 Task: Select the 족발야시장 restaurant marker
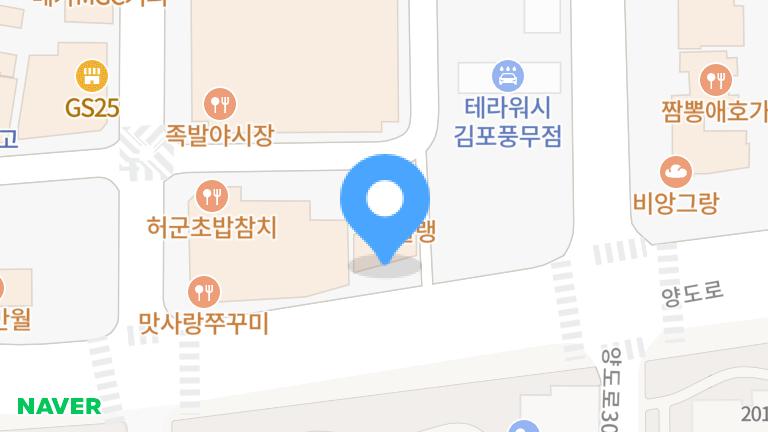(x=219, y=102)
